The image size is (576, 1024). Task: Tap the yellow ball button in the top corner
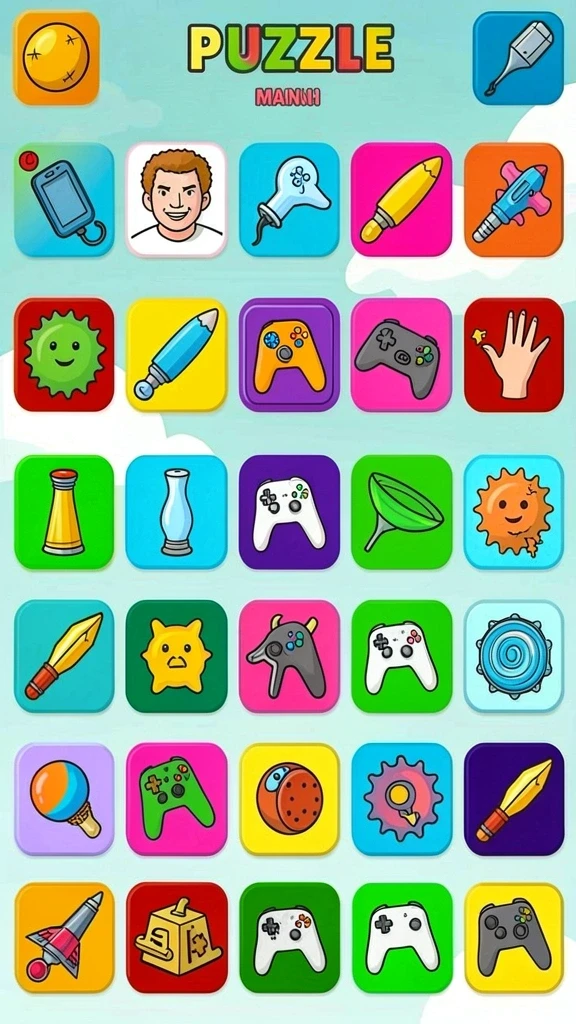[x=56, y=57]
